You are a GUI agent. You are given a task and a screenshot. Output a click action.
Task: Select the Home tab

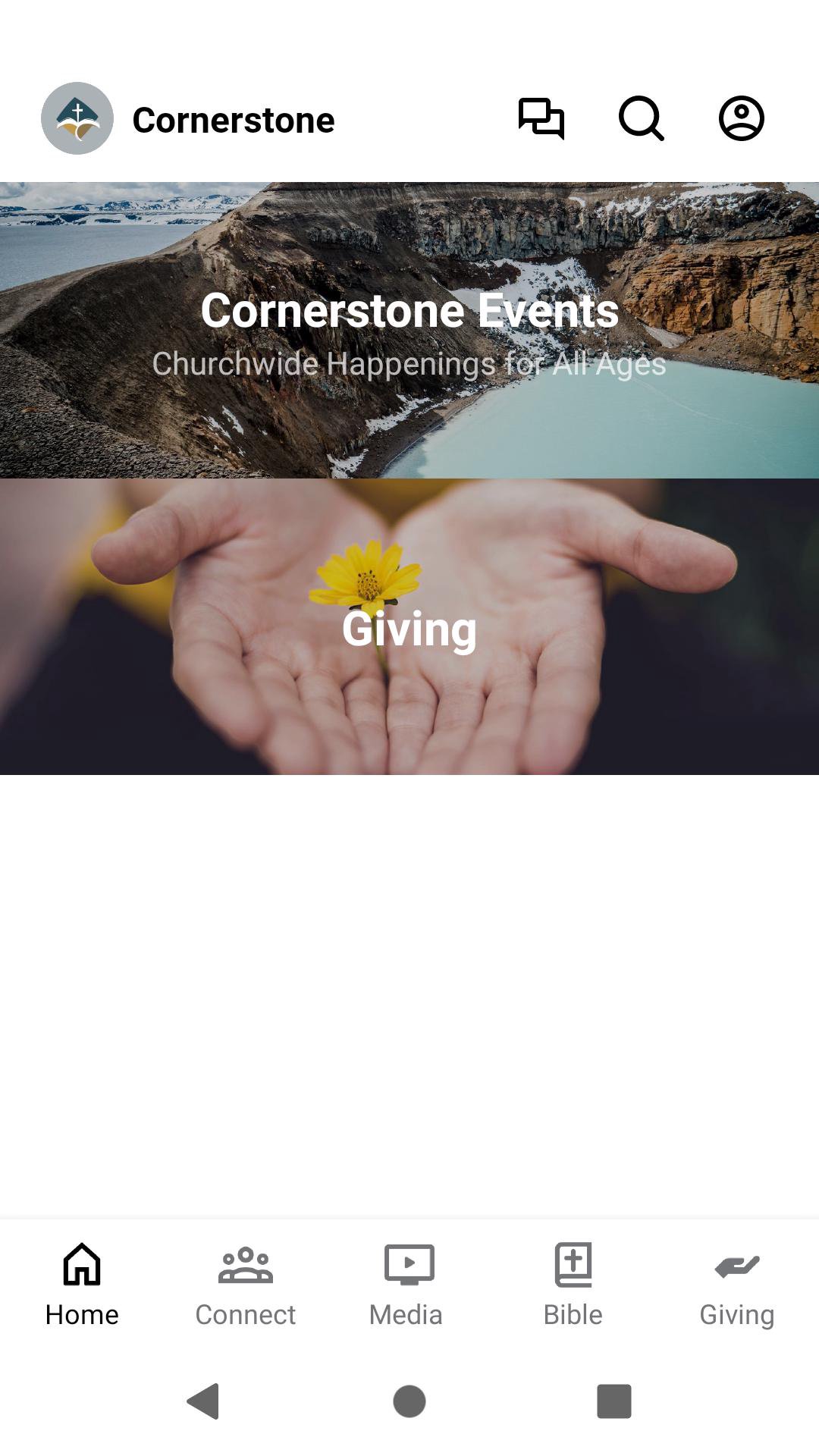click(x=82, y=1285)
